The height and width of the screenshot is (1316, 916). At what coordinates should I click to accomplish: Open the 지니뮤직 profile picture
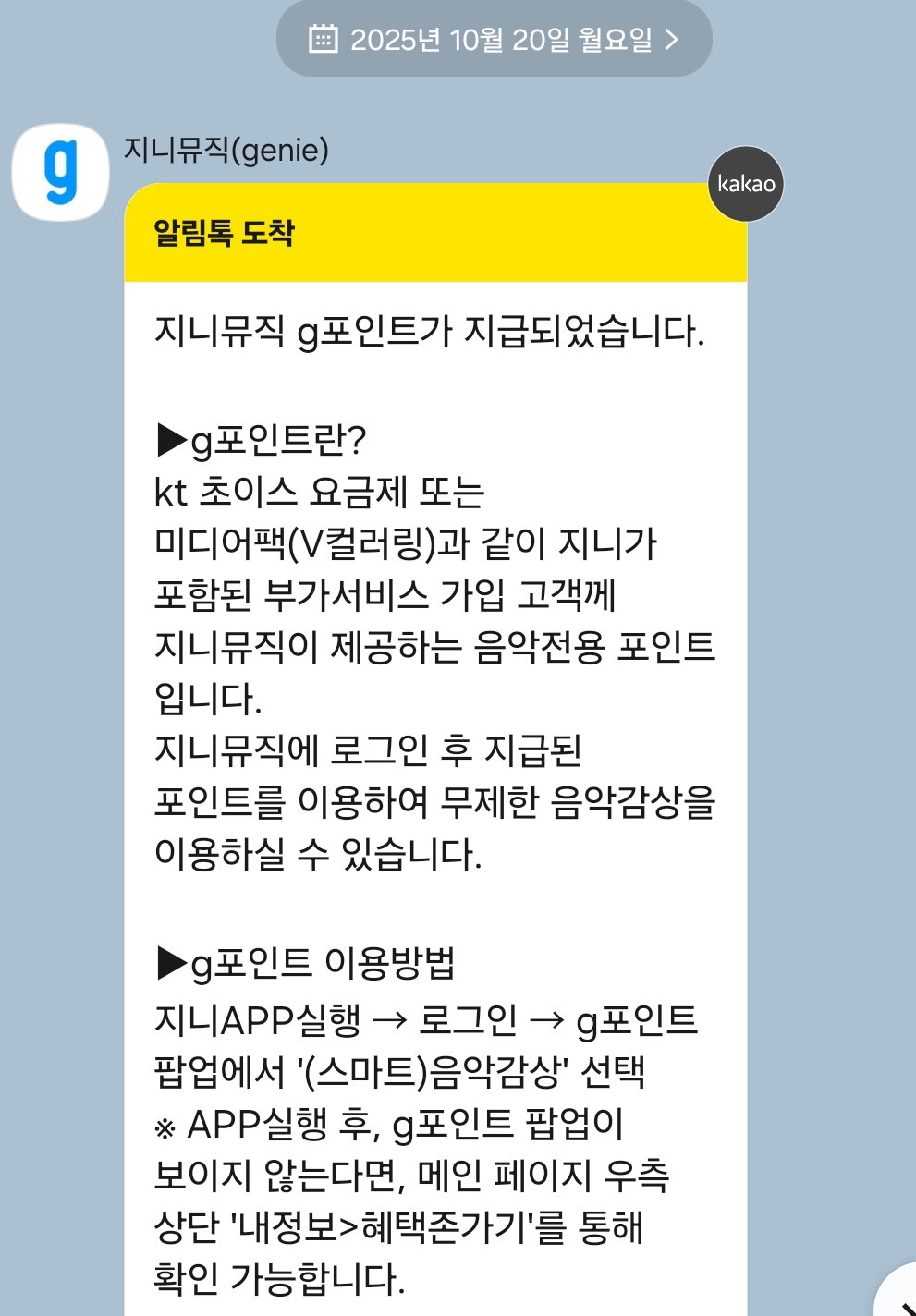coord(61,173)
